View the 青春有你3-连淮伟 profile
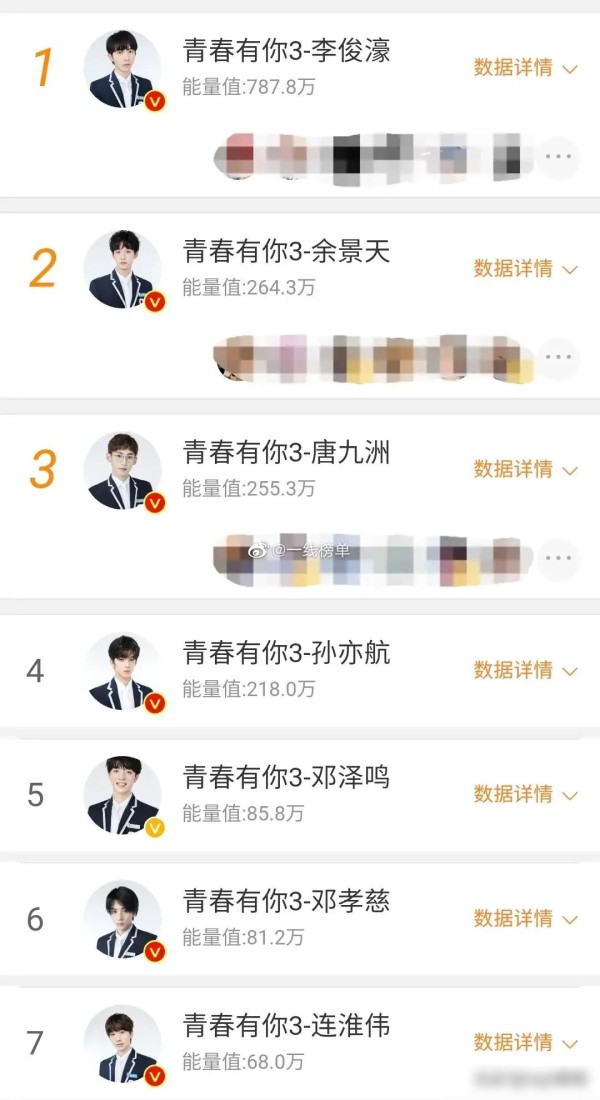Image resolution: width=600 pixels, height=1100 pixels. coord(286,1025)
